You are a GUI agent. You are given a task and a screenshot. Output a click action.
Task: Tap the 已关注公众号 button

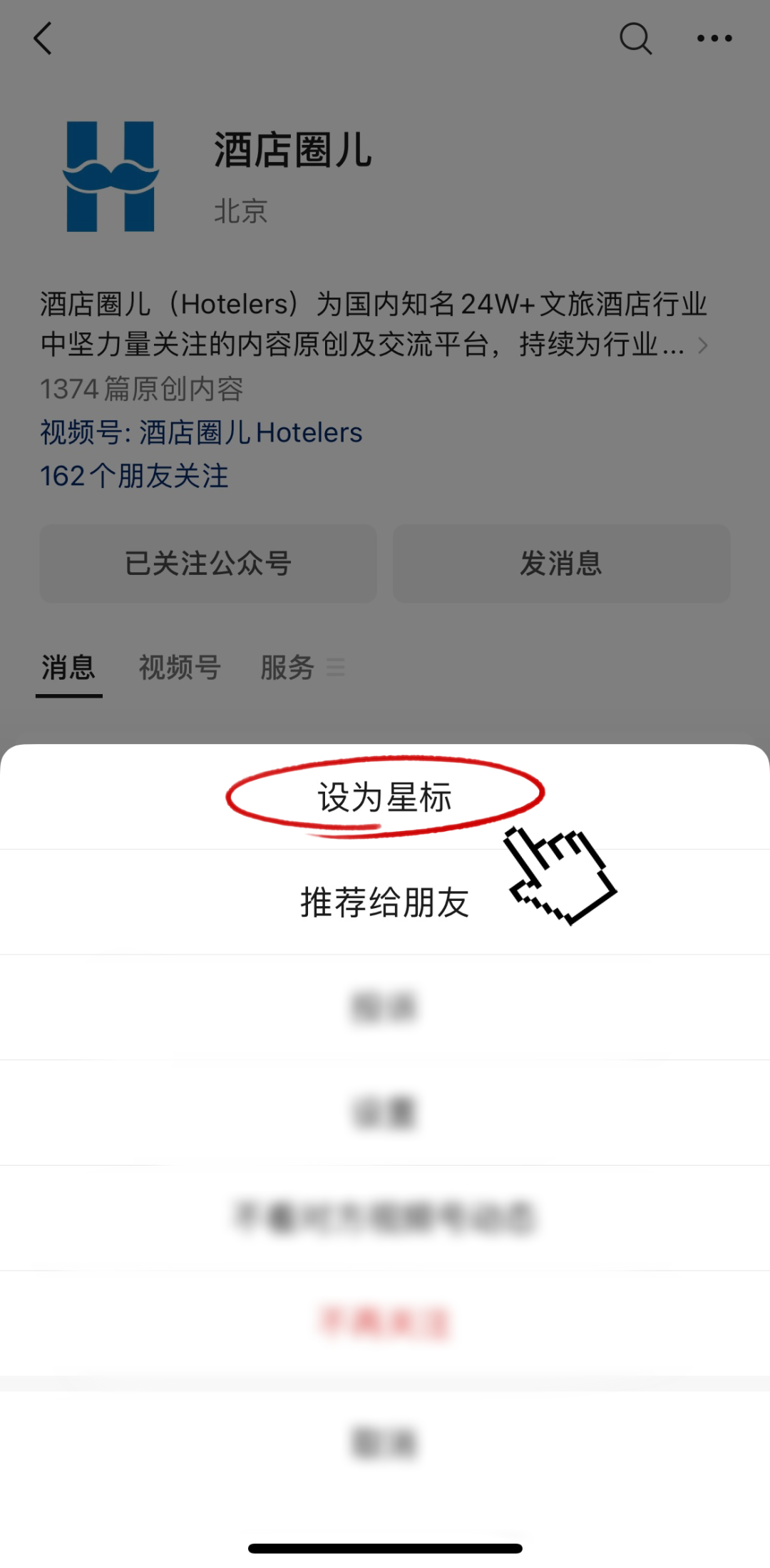click(208, 564)
